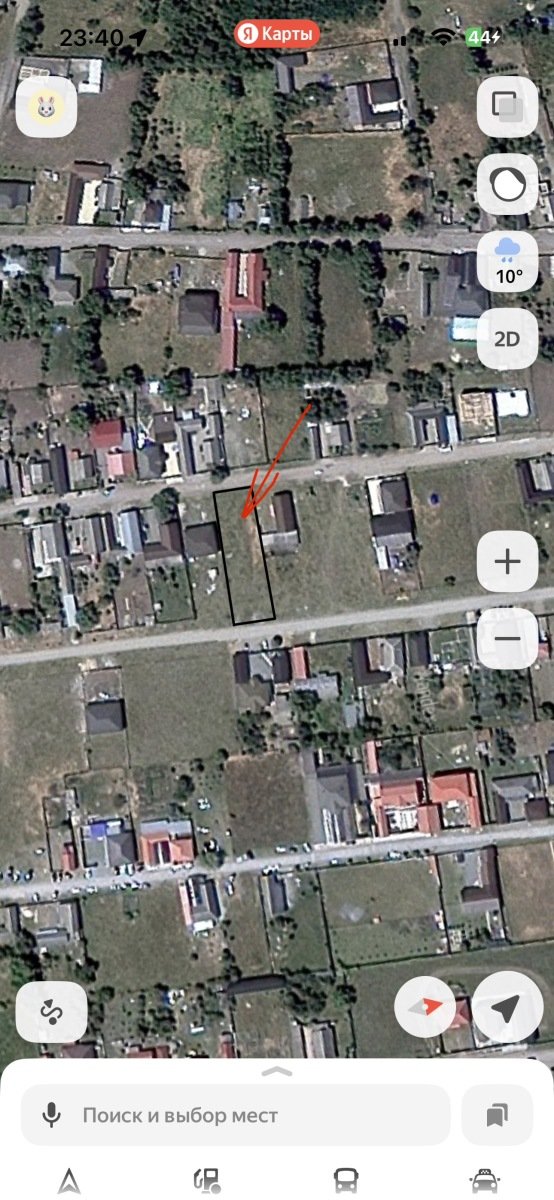Open the weather widget showing 10°
The image size is (554, 1200).
[507, 261]
